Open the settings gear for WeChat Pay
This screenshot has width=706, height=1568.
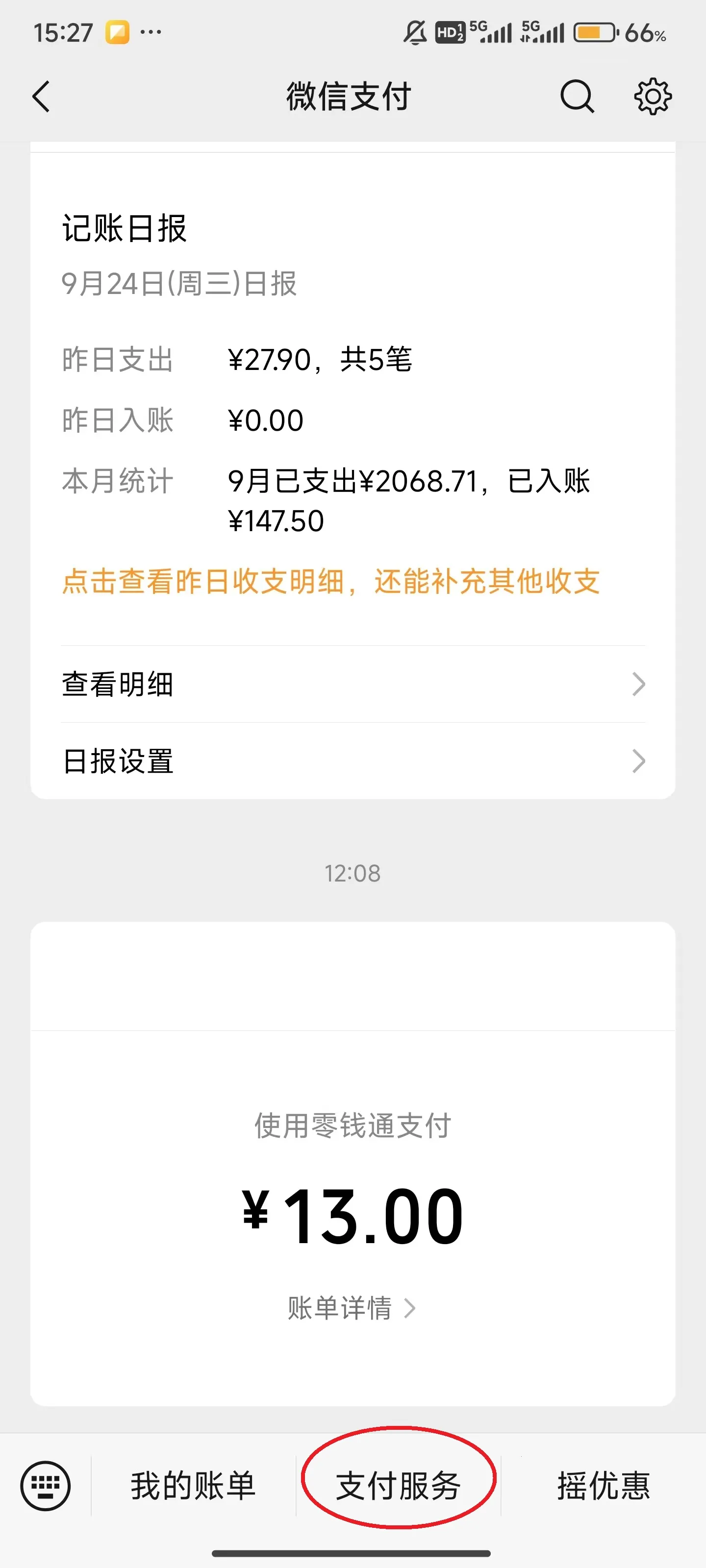click(x=653, y=96)
